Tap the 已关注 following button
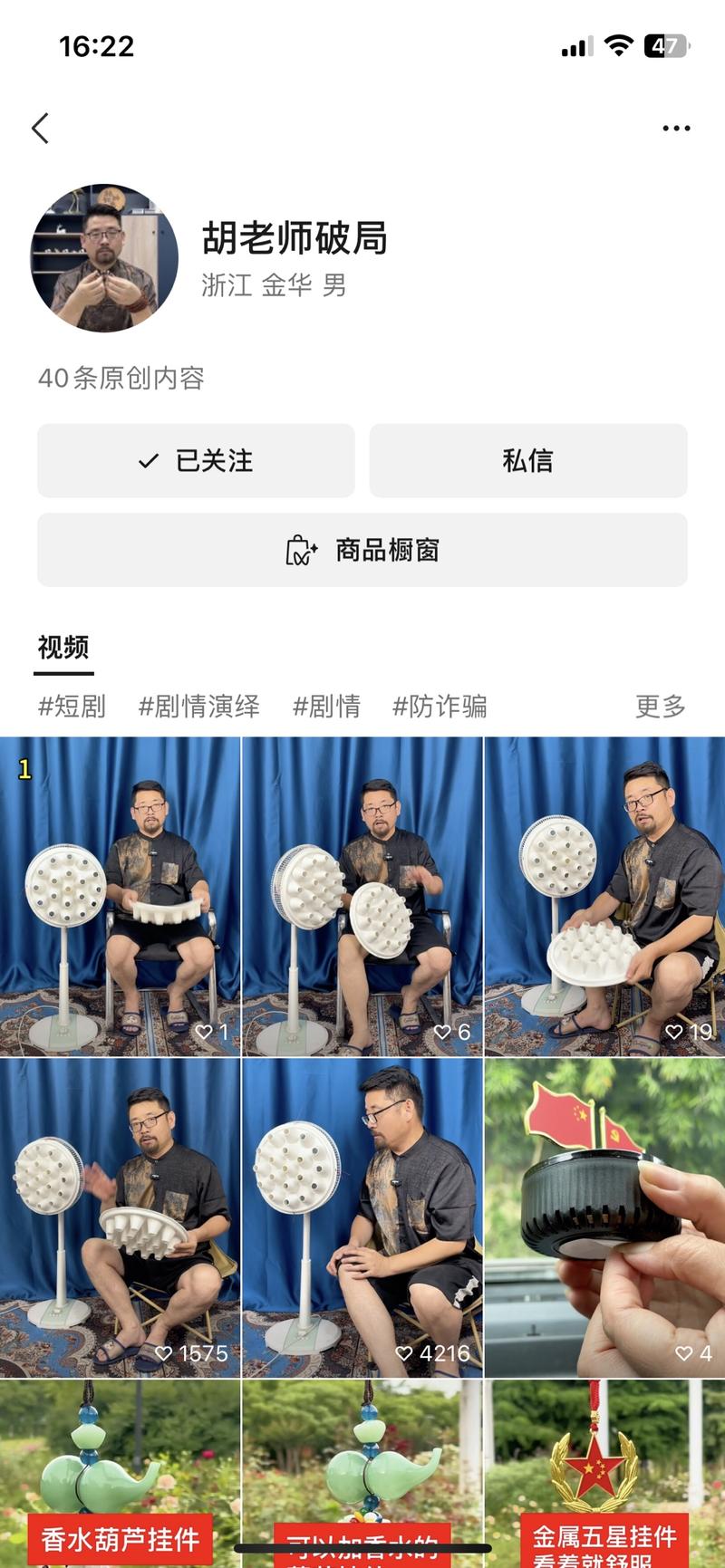This screenshot has height=1568, width=725. pos(196,460)
